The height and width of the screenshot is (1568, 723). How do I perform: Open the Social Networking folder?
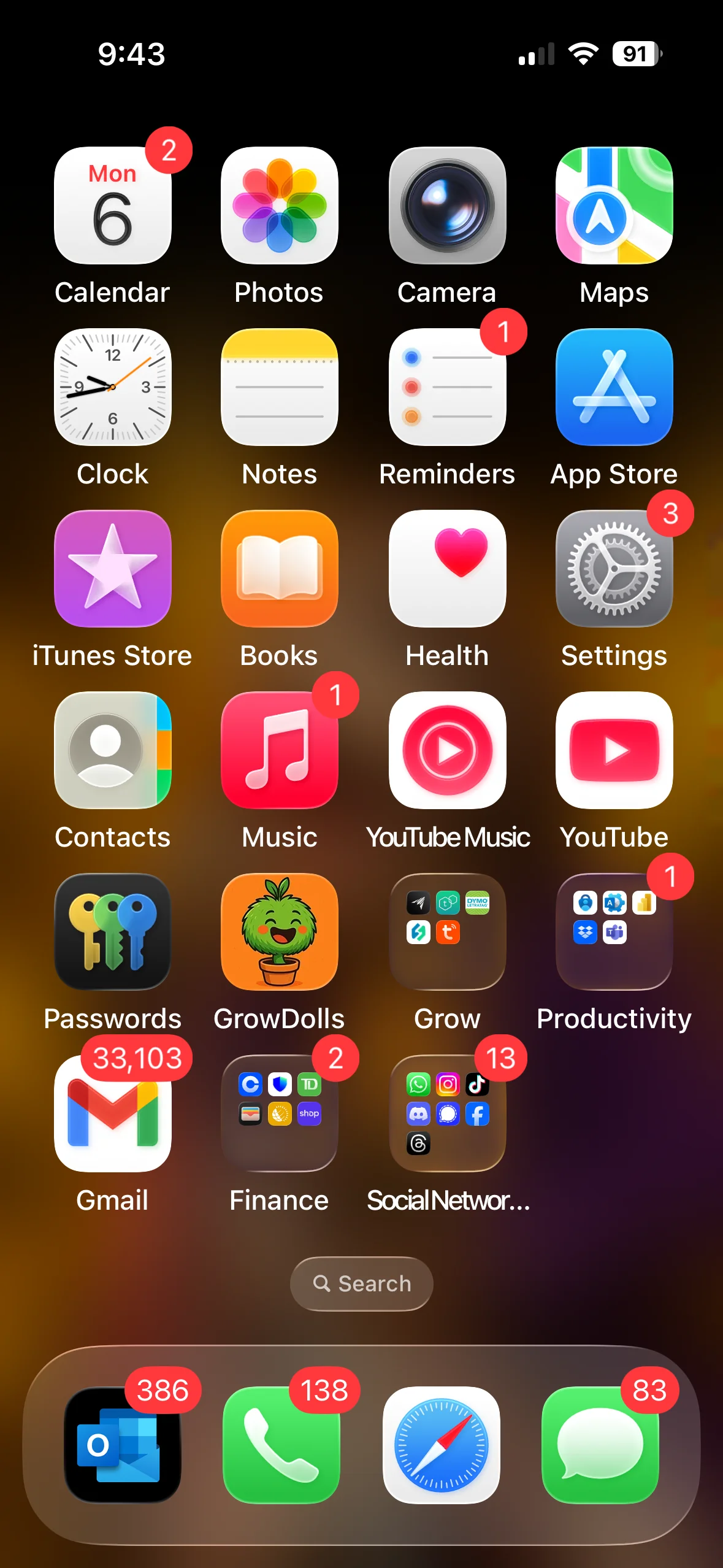[x=447, y=1113]
